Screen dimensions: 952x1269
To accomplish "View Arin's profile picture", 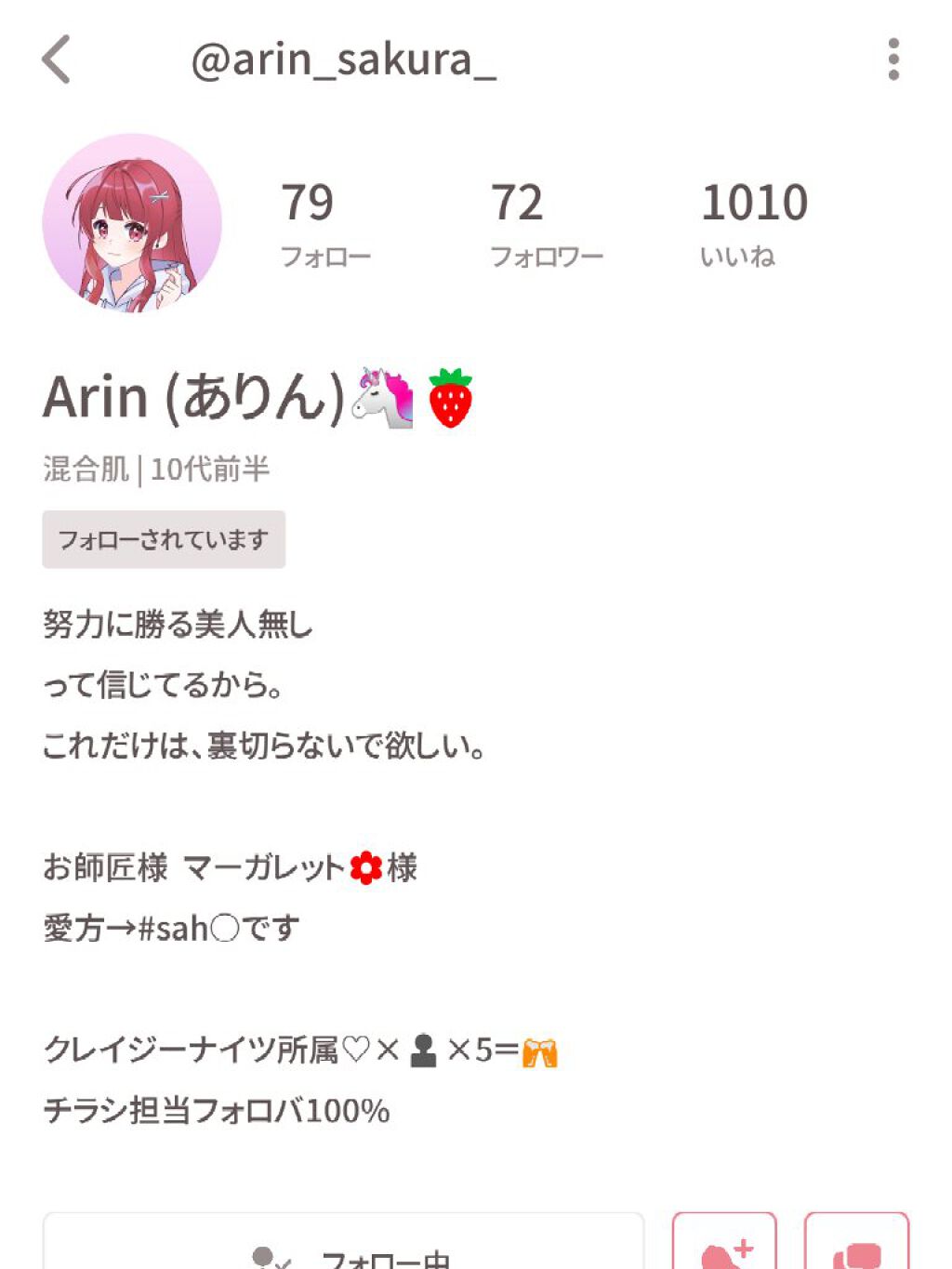I will click(x=132, y=223).
